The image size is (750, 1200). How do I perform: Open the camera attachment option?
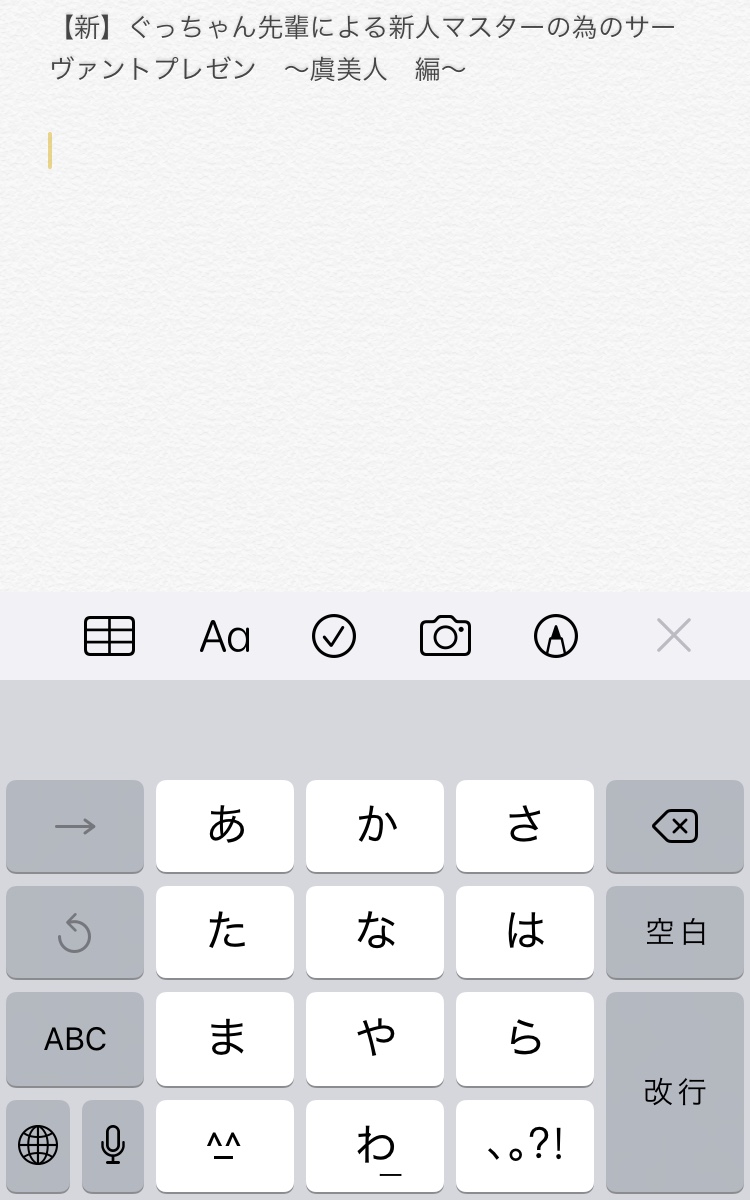click(x=445, y=636)
